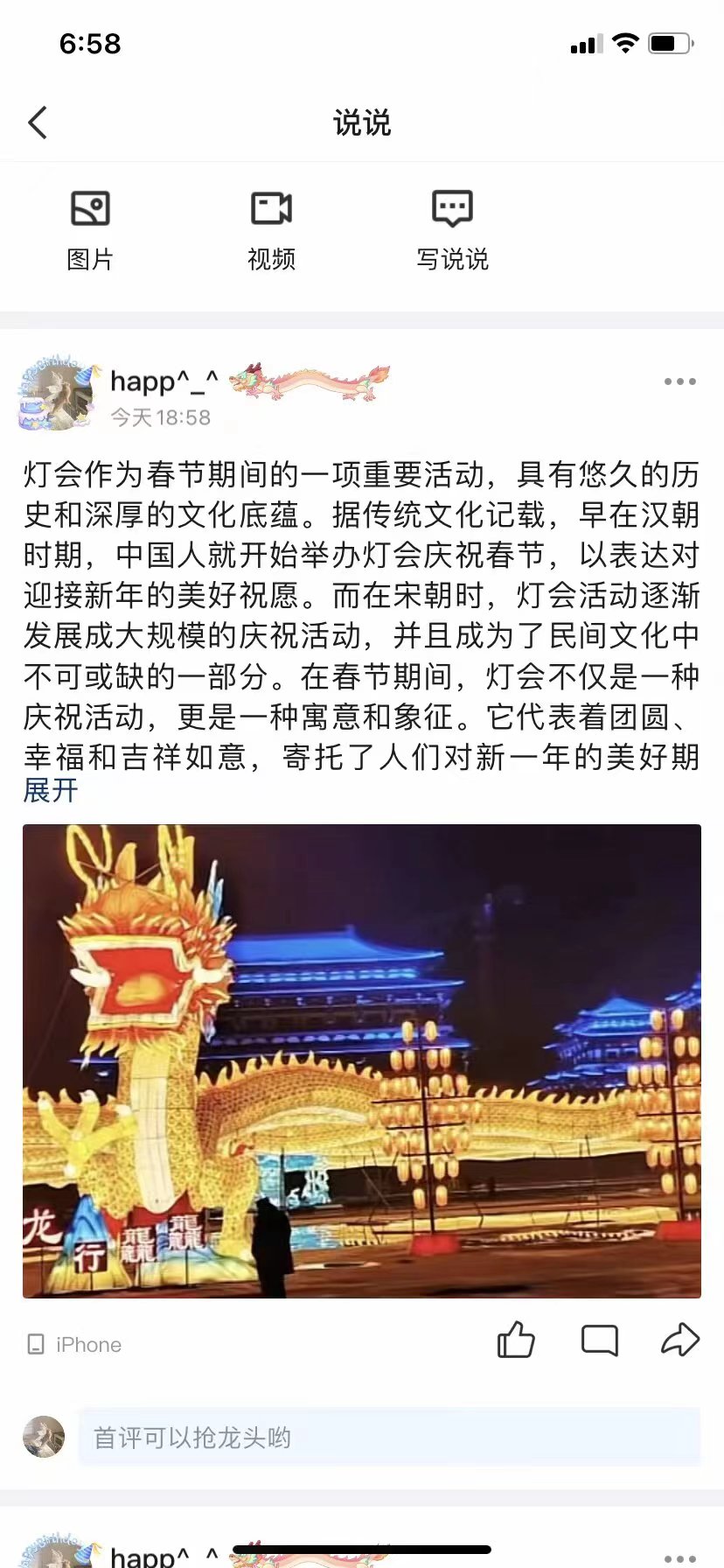Screen dimensions: 724x1568
Task: Like the lantern festival post
Action: (x=516, y=1340)
